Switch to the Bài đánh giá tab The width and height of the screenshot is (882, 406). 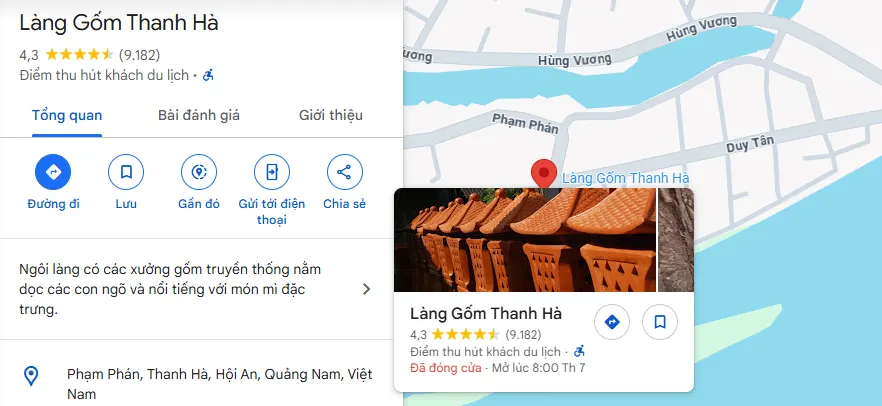[x=199, y=115]
